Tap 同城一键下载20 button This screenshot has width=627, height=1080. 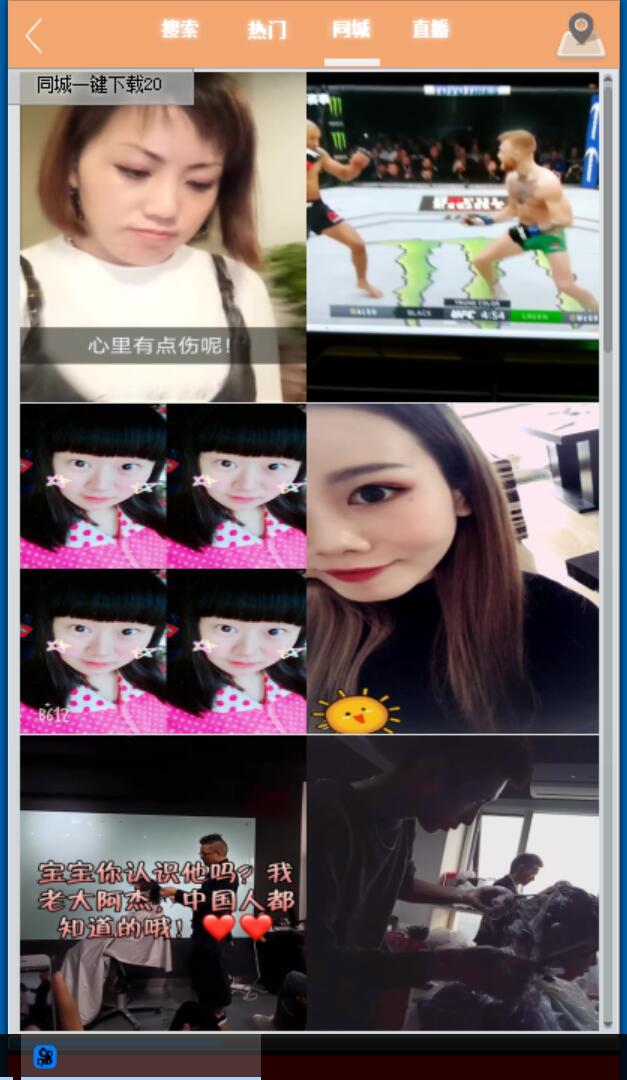[x=100, y=85]
